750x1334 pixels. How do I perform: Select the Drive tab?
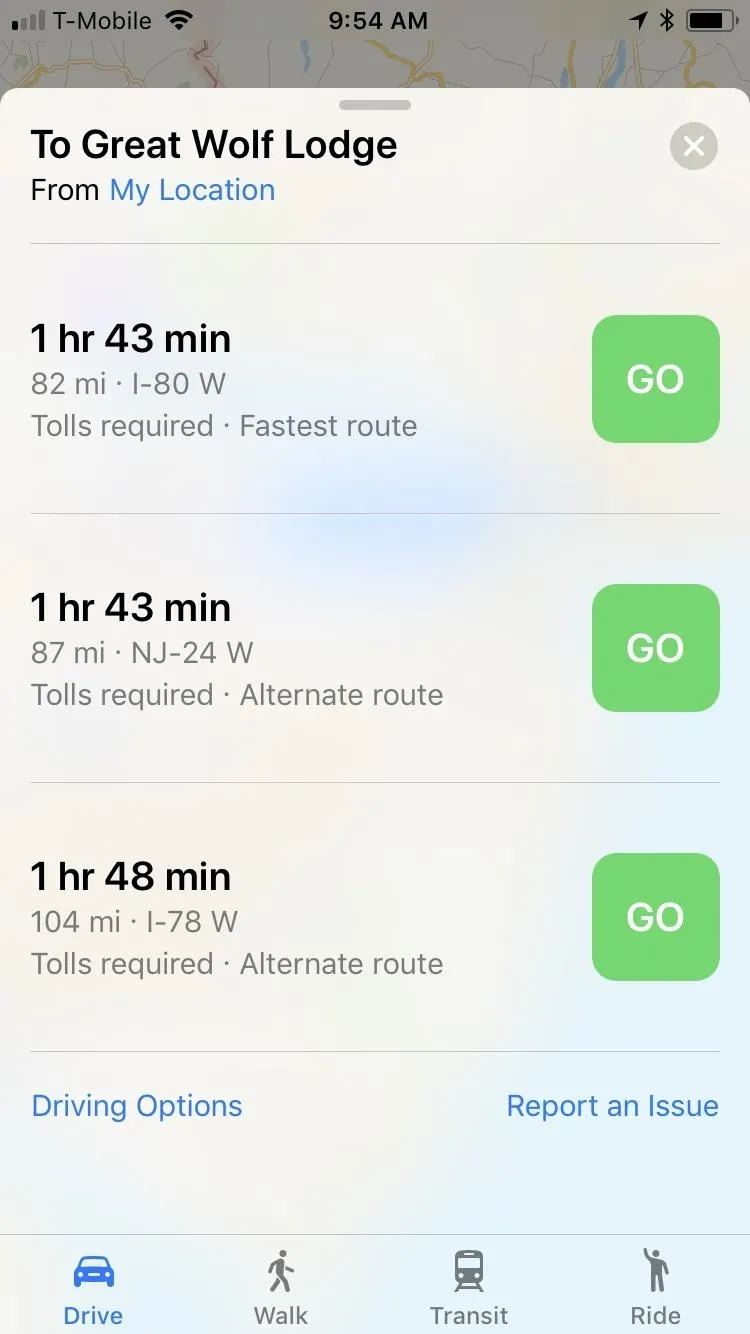[x=94, y=1287]
